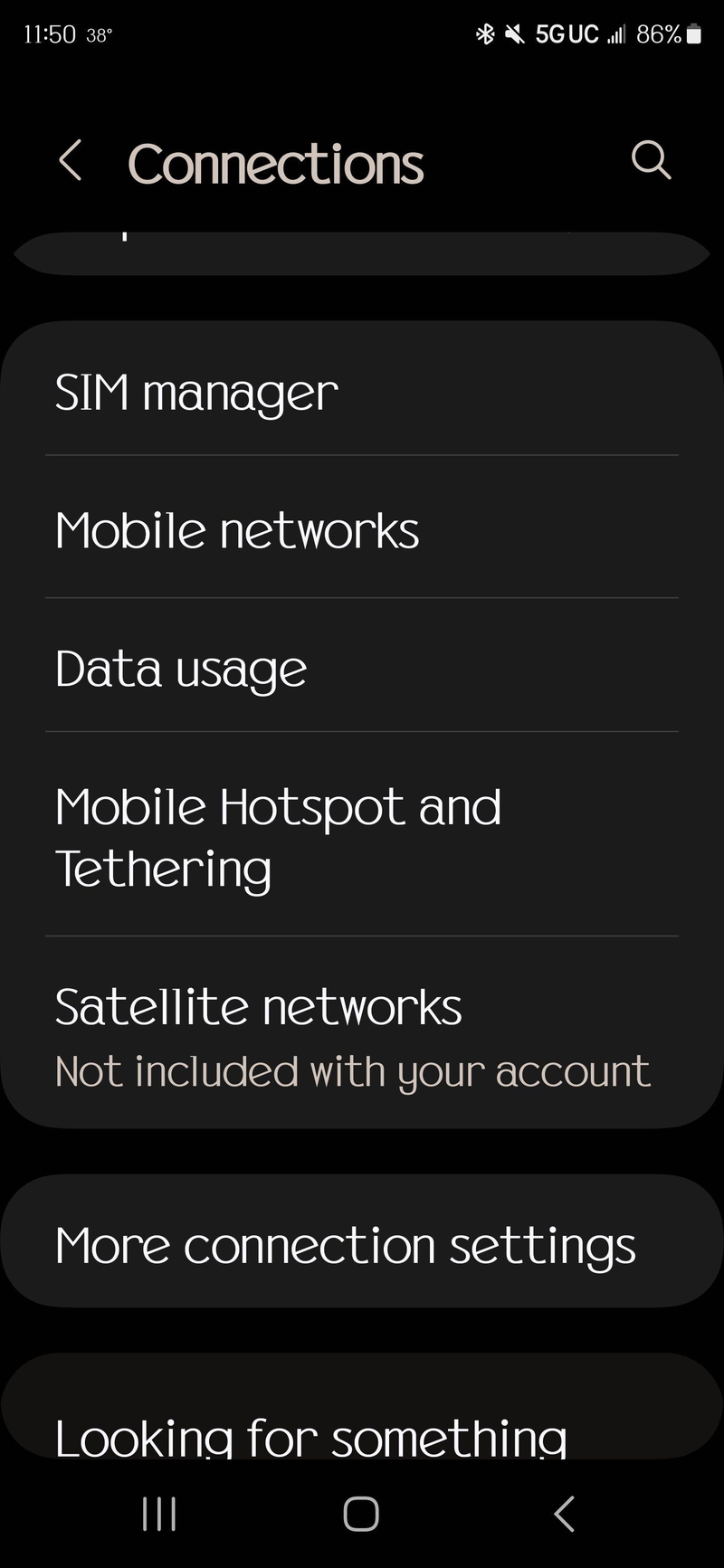This screenshot has height=1568, width=724.
Task: Tap the system home button
Action: coord(361,1513)
